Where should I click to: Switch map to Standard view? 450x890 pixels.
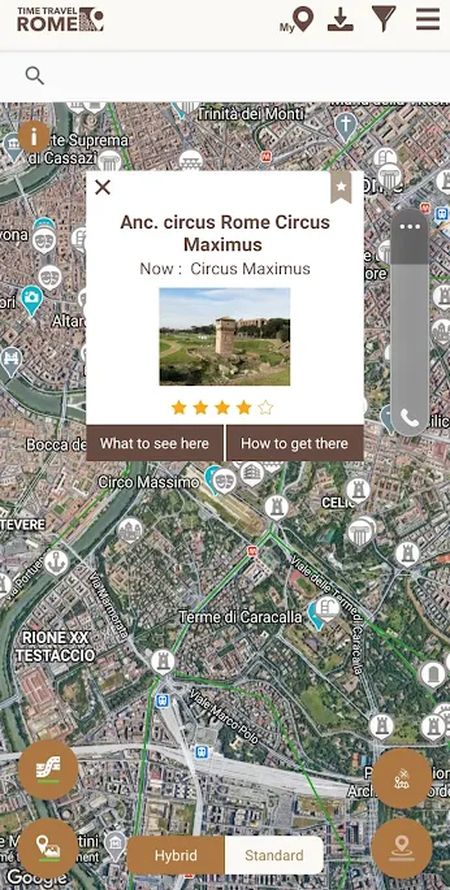pos(274,855)
